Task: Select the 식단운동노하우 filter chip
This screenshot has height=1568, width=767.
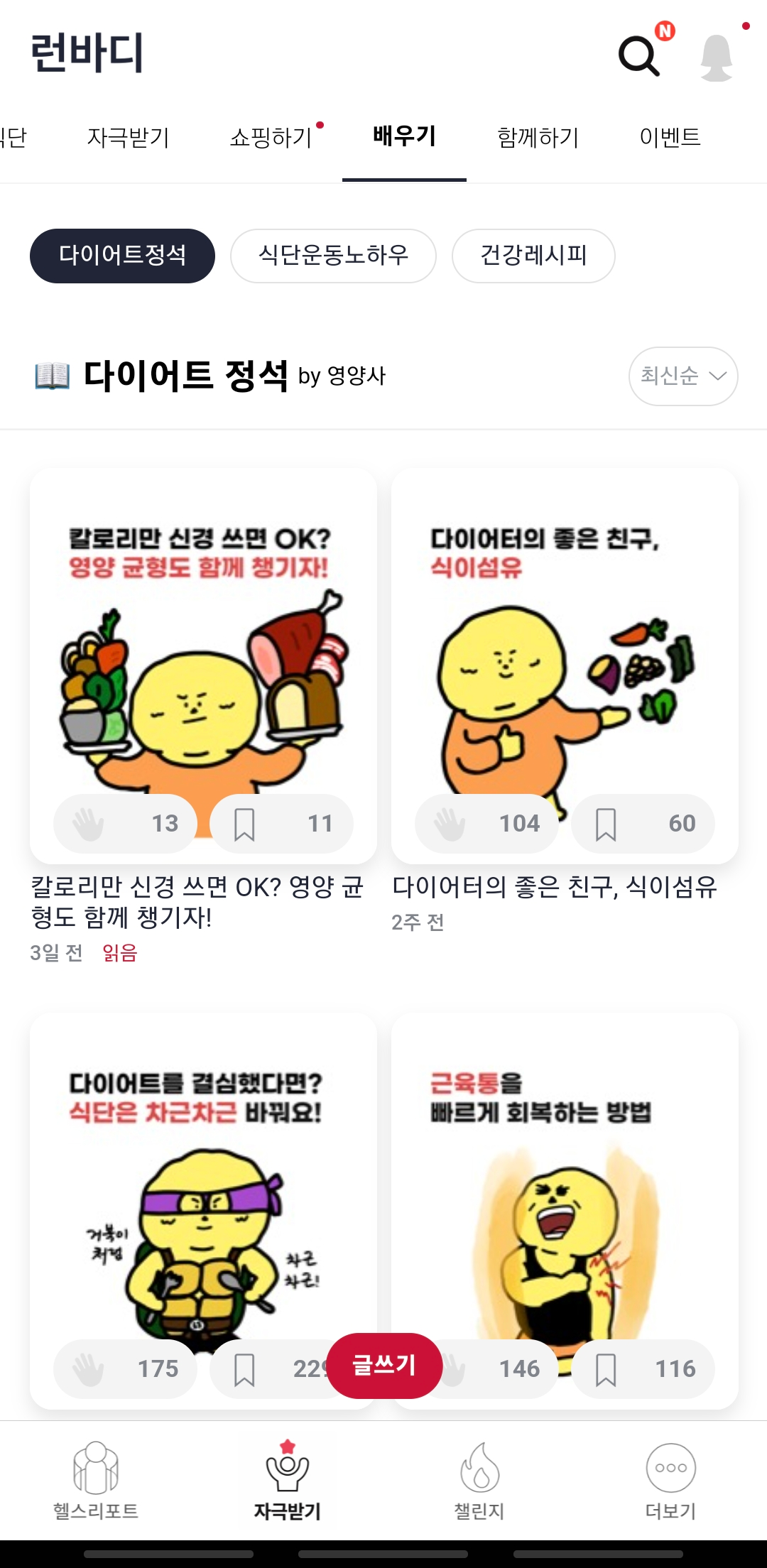Action: point(333,256)
